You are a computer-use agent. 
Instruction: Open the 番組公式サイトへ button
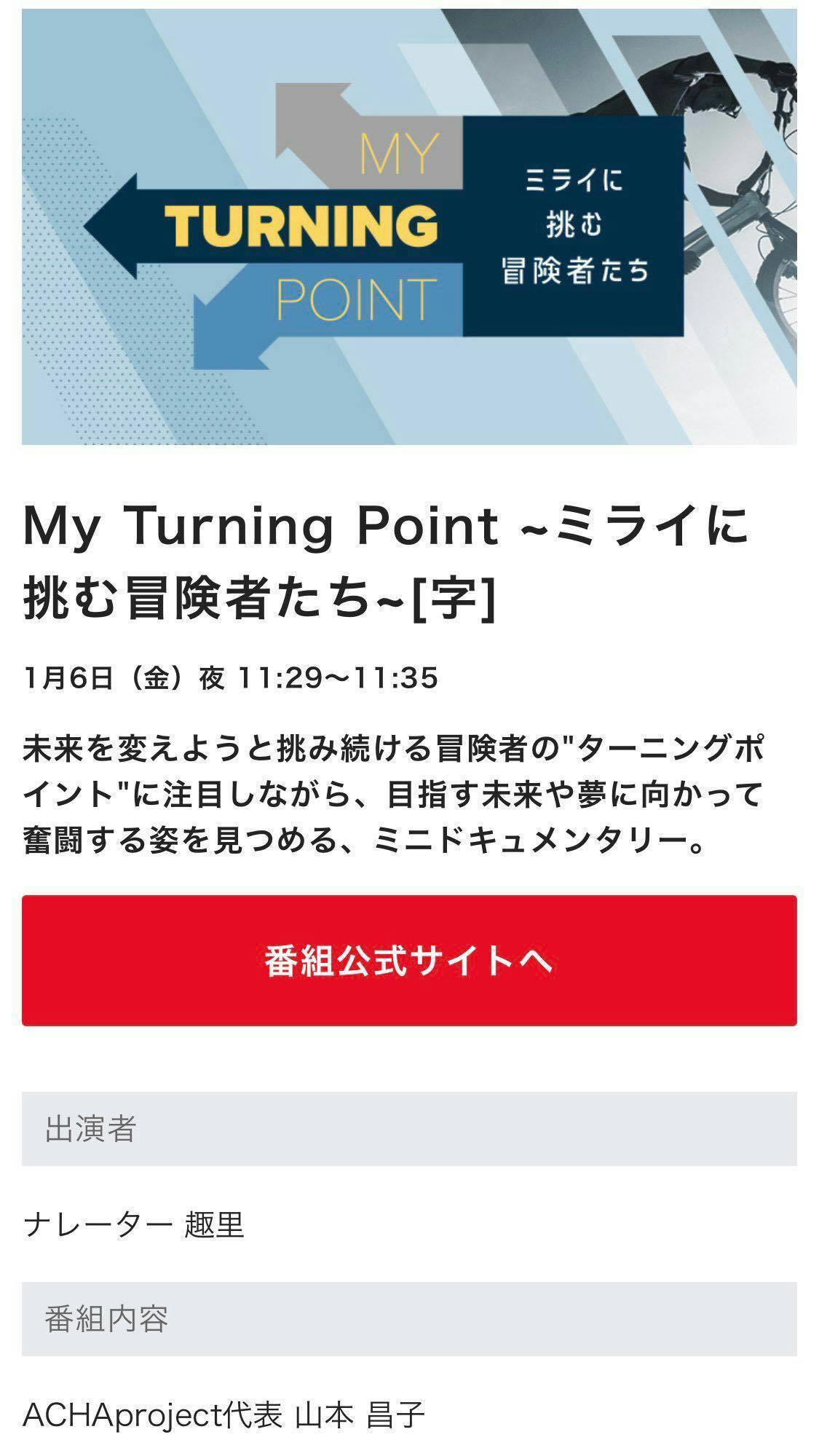[x=409, y=960]
